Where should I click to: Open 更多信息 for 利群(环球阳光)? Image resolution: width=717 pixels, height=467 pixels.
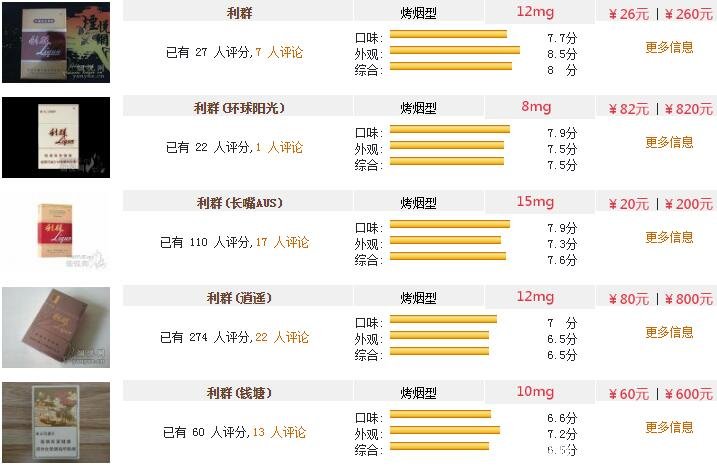[668, 142]
